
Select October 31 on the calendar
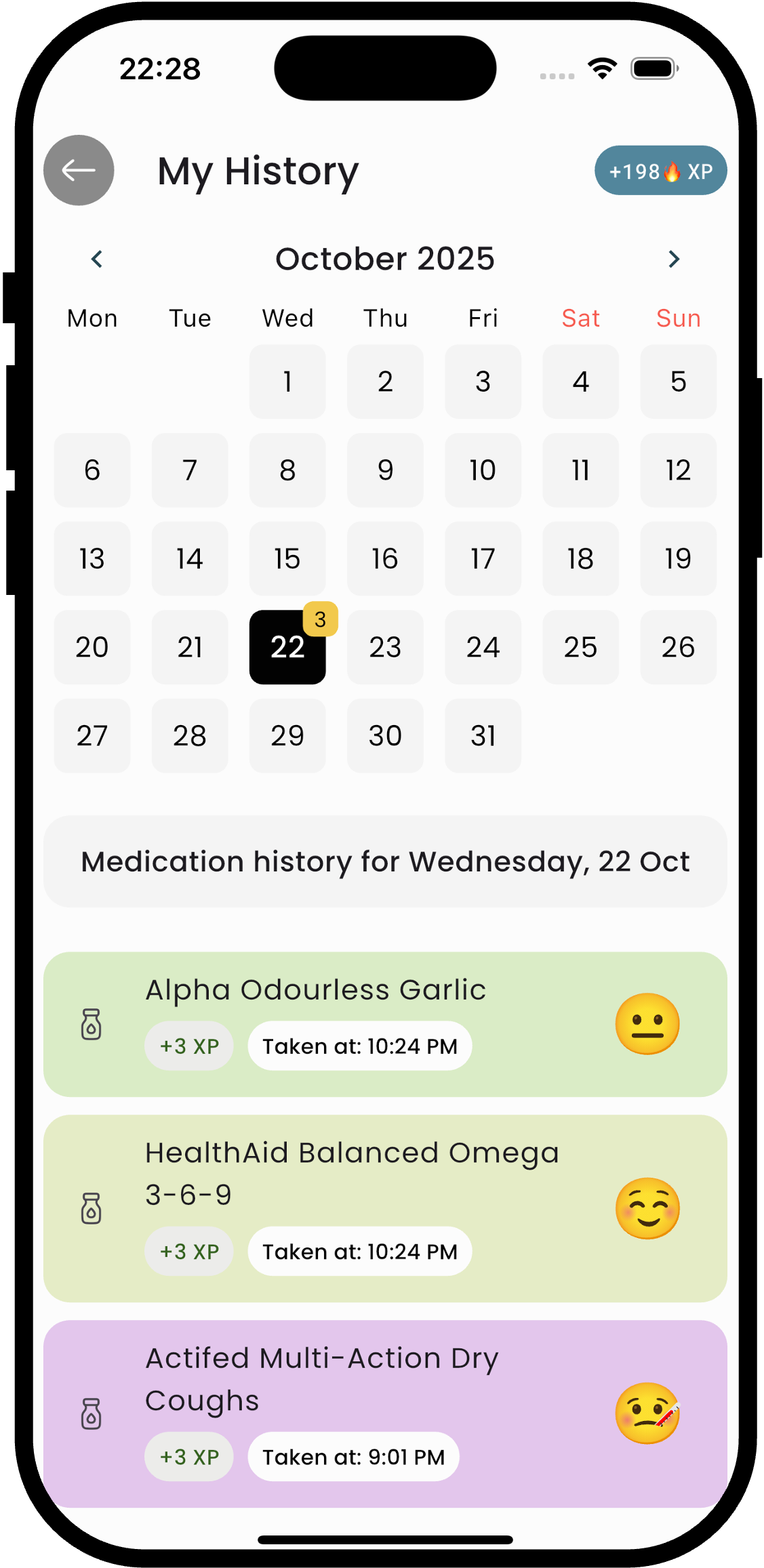pos(483,735)
